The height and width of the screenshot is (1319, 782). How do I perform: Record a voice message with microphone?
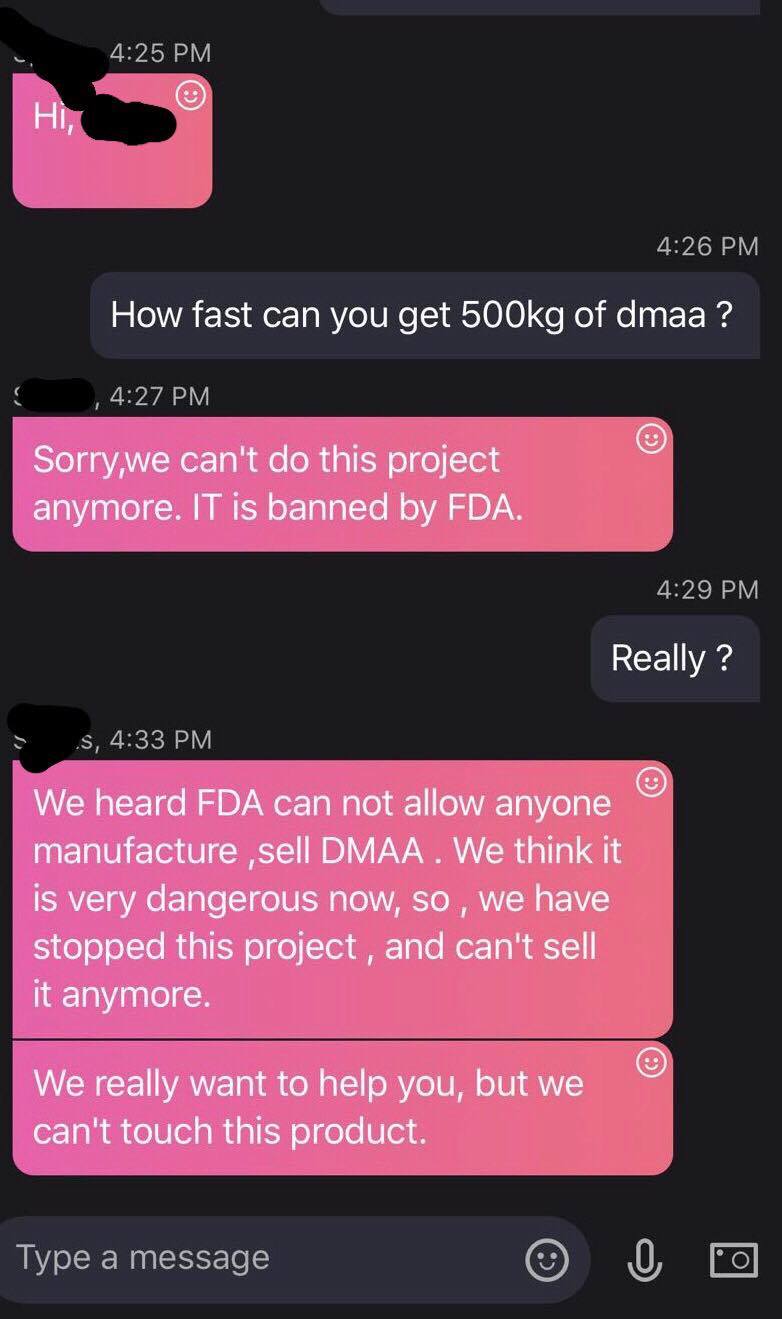644,1260
